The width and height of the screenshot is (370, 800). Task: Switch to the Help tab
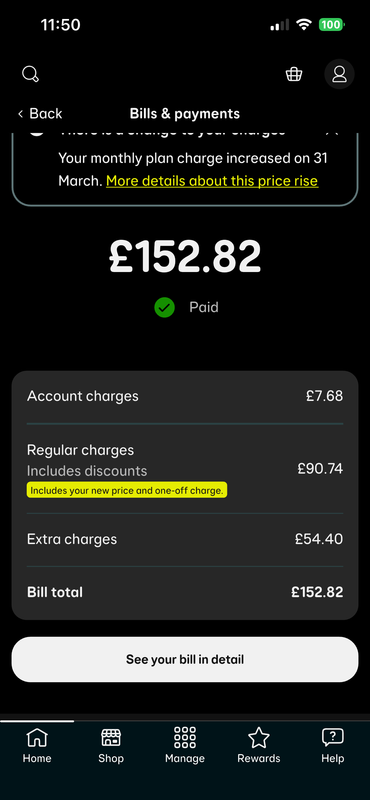pyautogui.click(x=333, y=745)
